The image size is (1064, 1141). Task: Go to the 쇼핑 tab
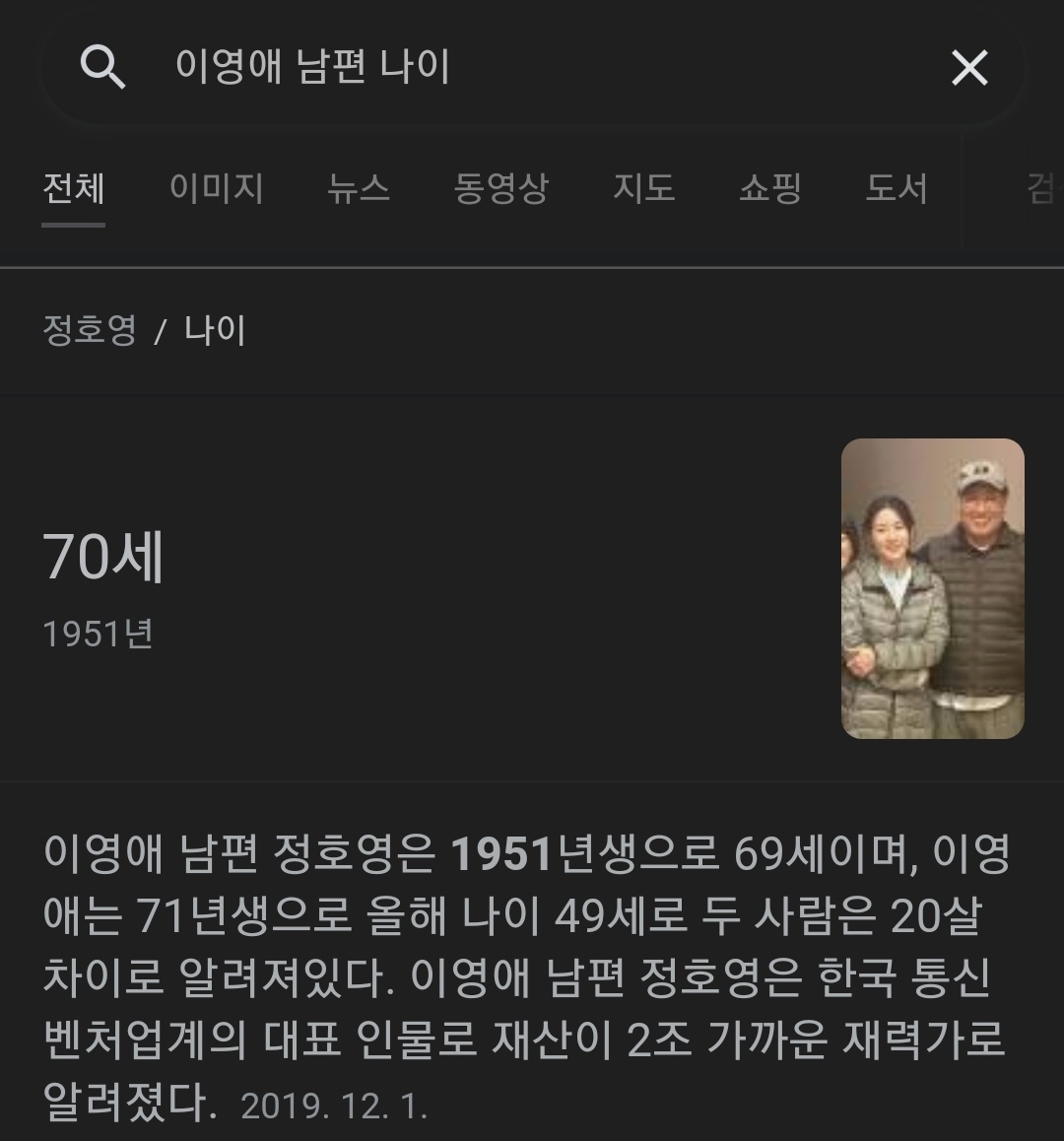coord(769,187)
